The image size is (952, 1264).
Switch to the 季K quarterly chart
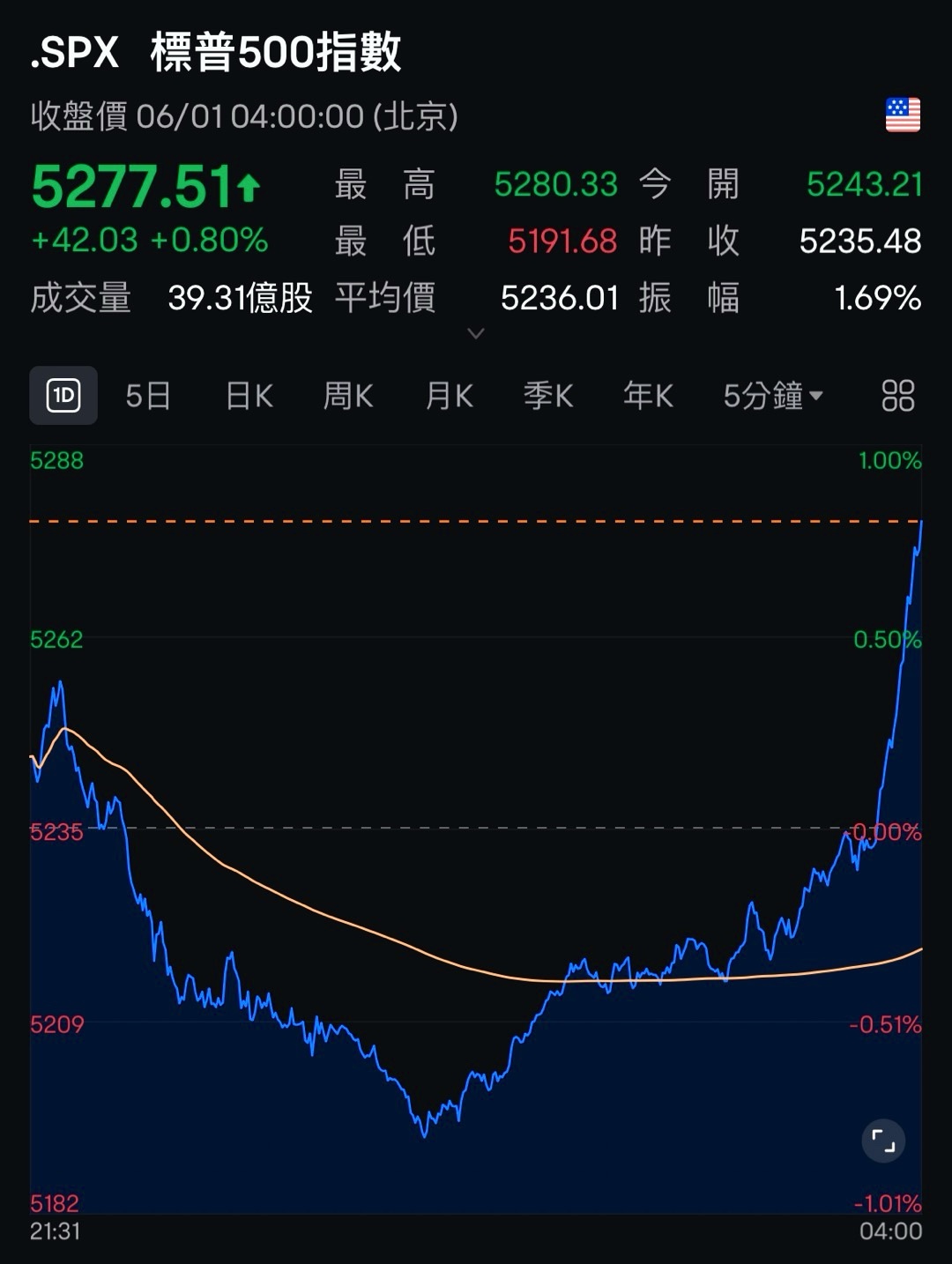548,396
